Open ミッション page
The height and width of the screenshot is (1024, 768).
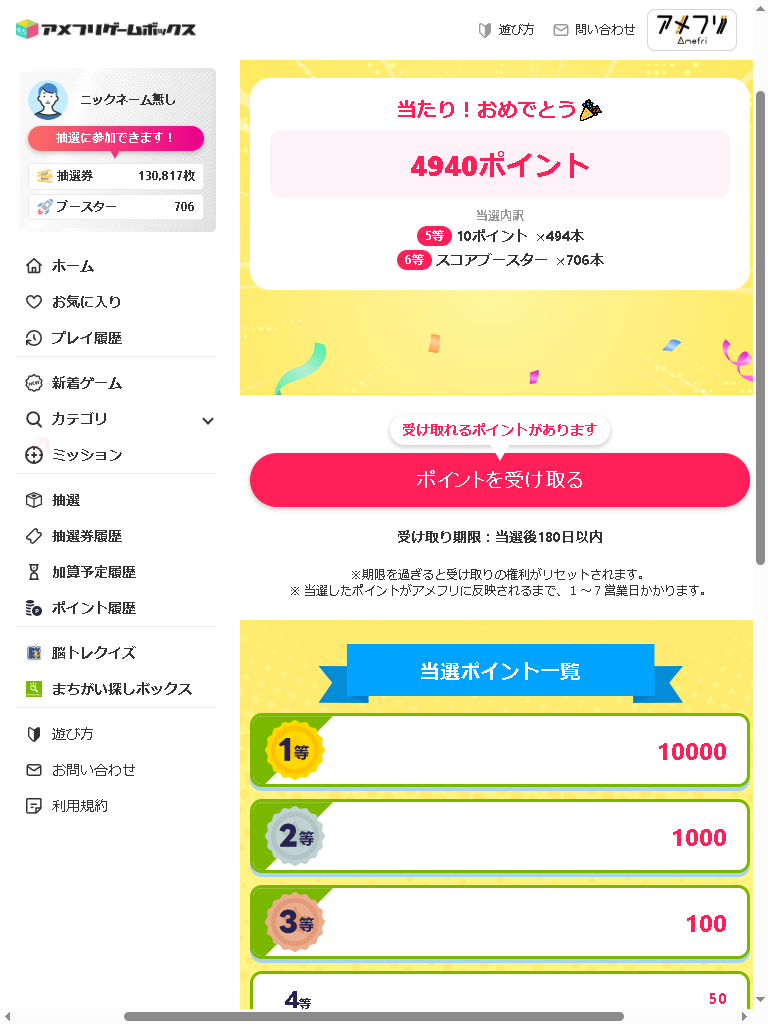(86, 455)
